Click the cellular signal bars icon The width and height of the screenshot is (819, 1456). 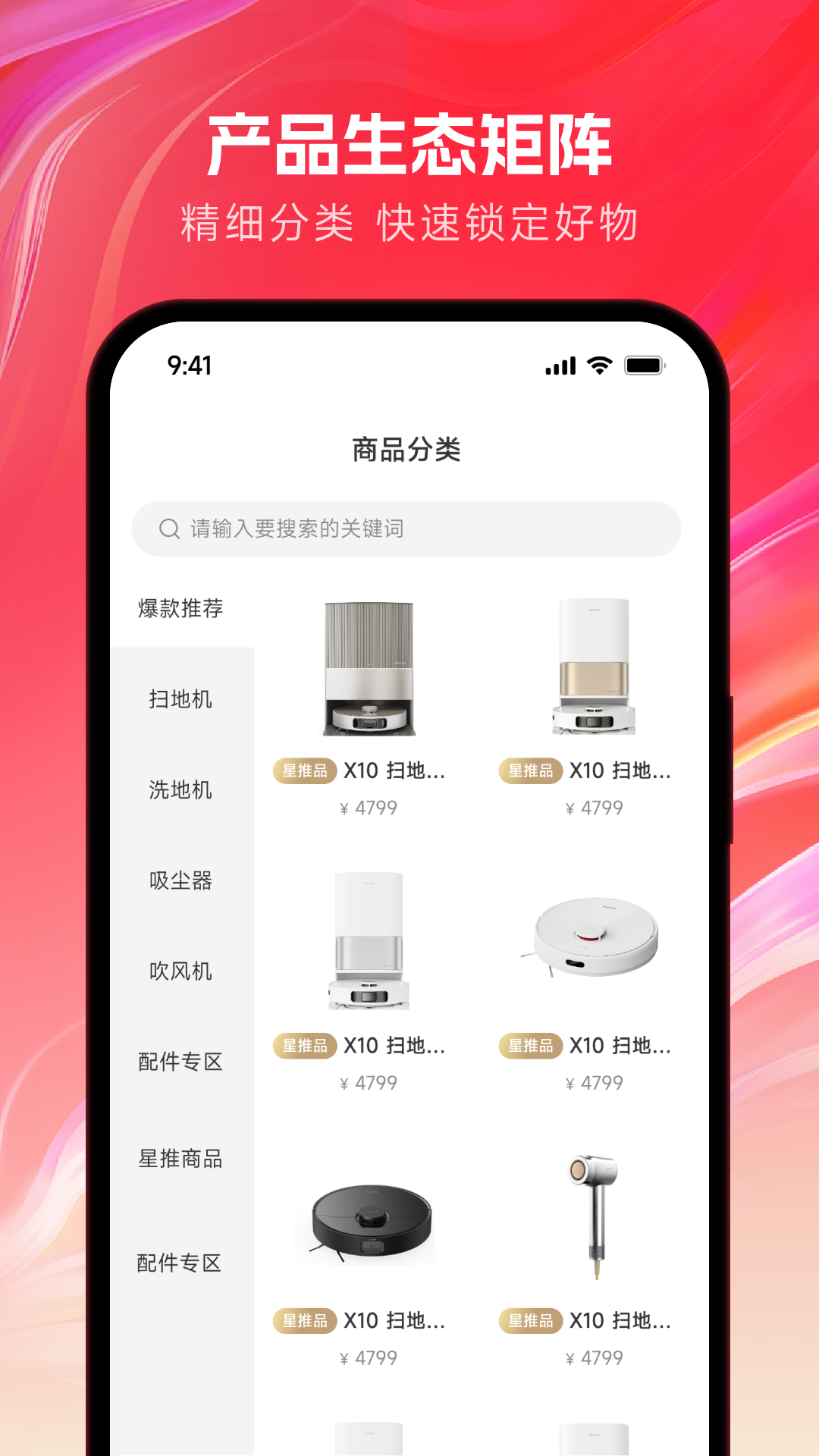point(559,366)
